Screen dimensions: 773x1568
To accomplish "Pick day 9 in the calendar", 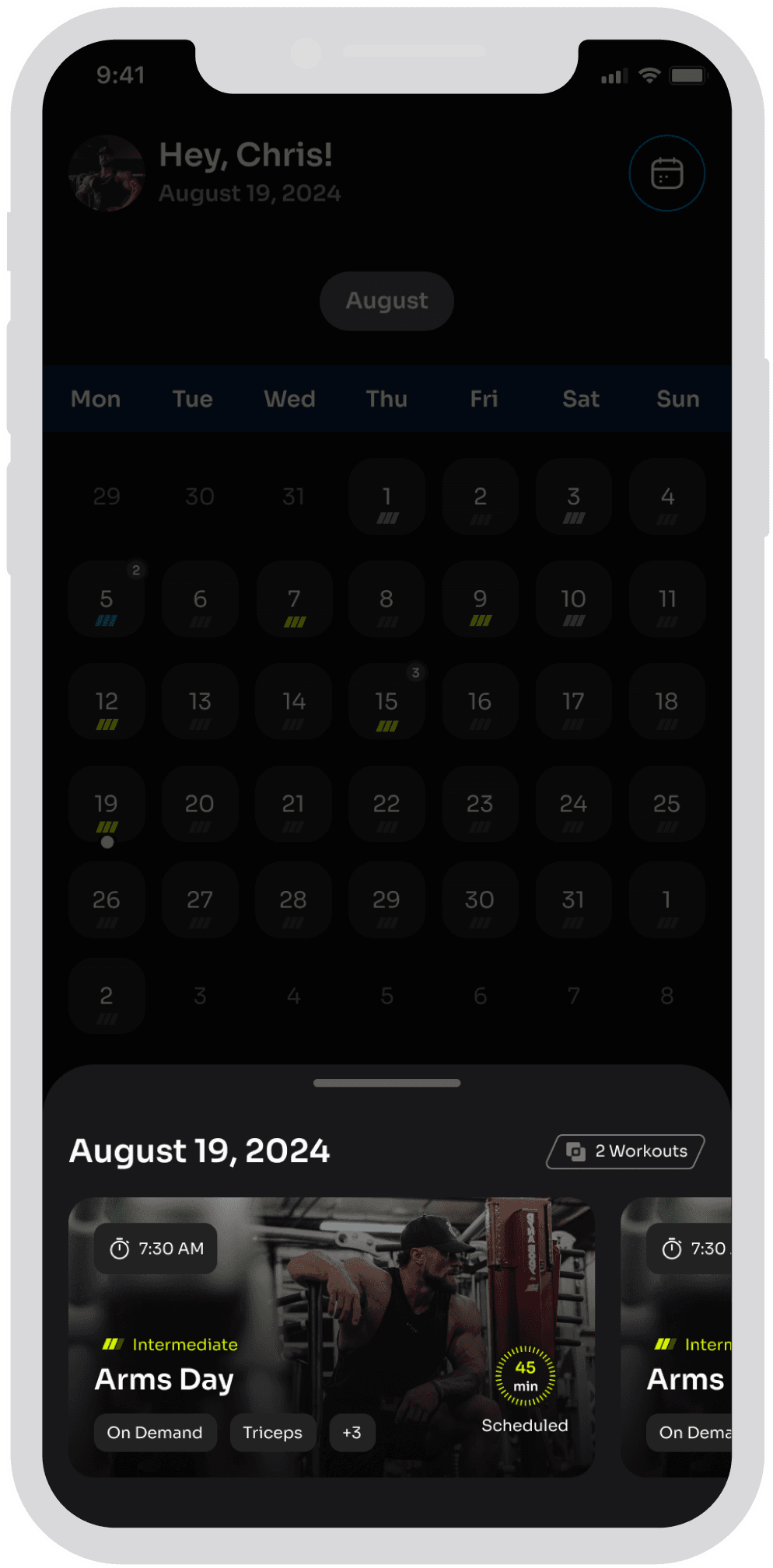I will point(480,599).
